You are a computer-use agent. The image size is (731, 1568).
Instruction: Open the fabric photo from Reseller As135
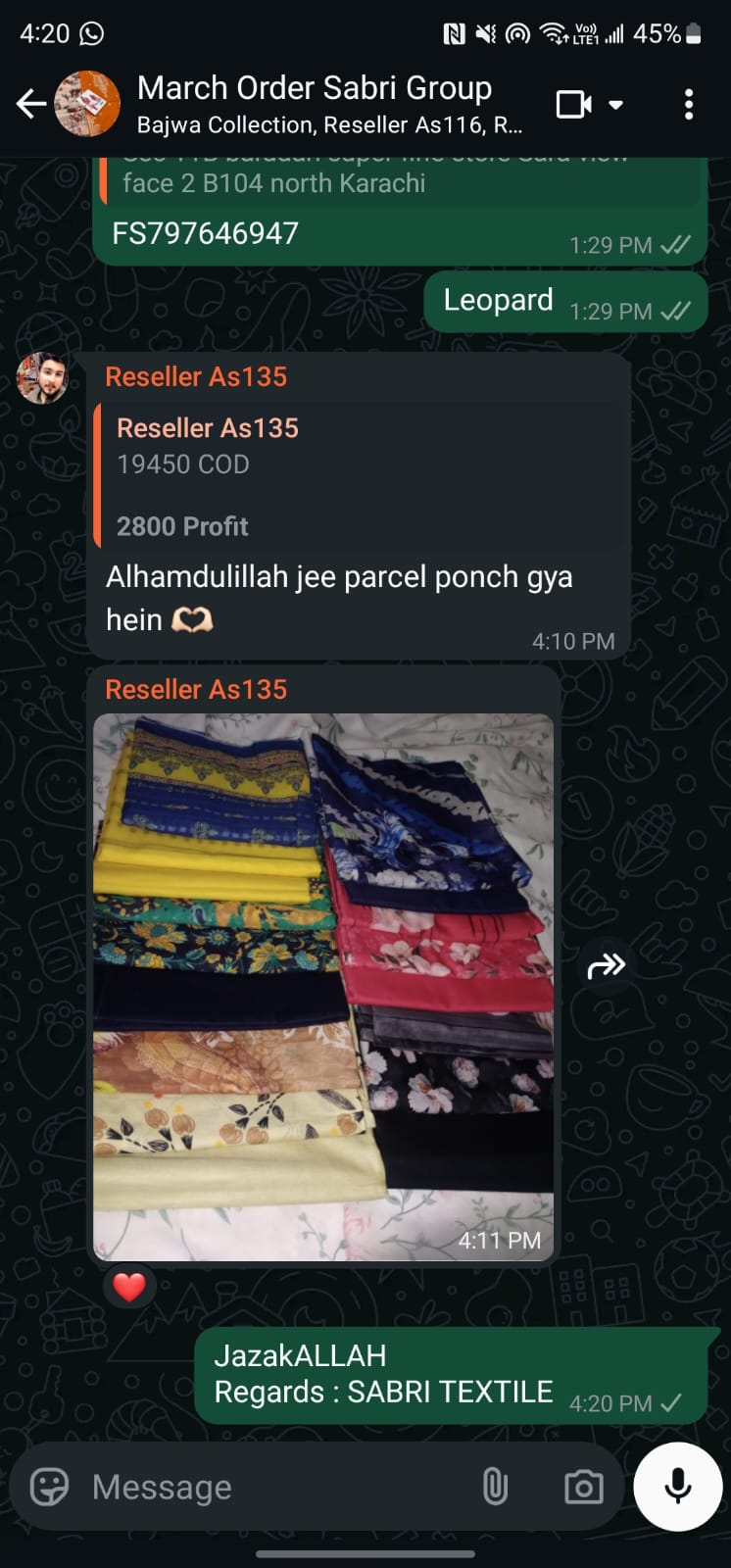323,985
